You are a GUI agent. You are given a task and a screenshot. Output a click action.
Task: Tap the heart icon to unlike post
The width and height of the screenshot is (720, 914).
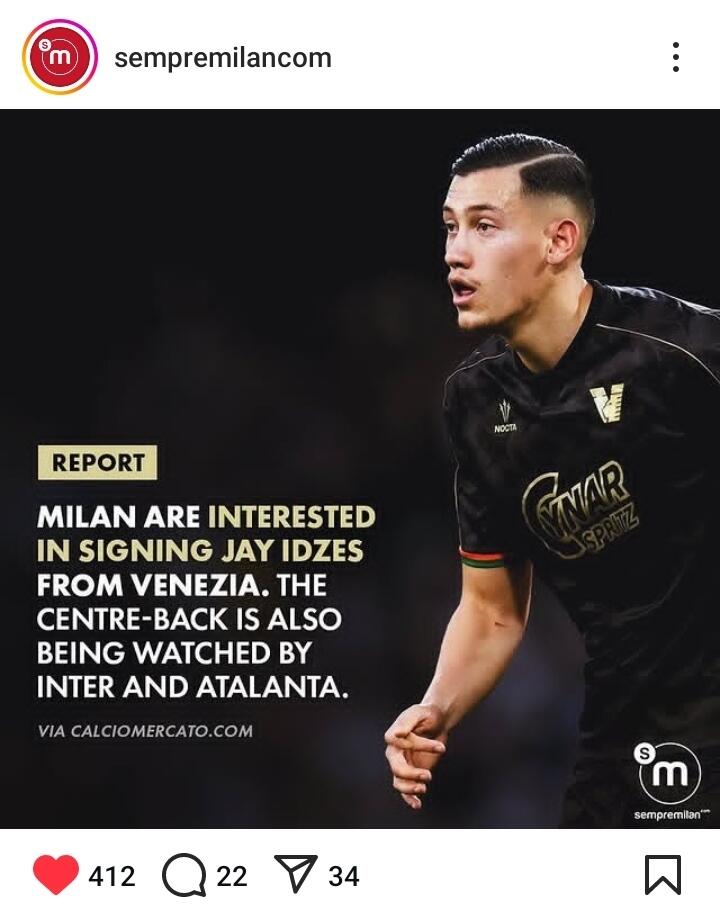(56, 876)
